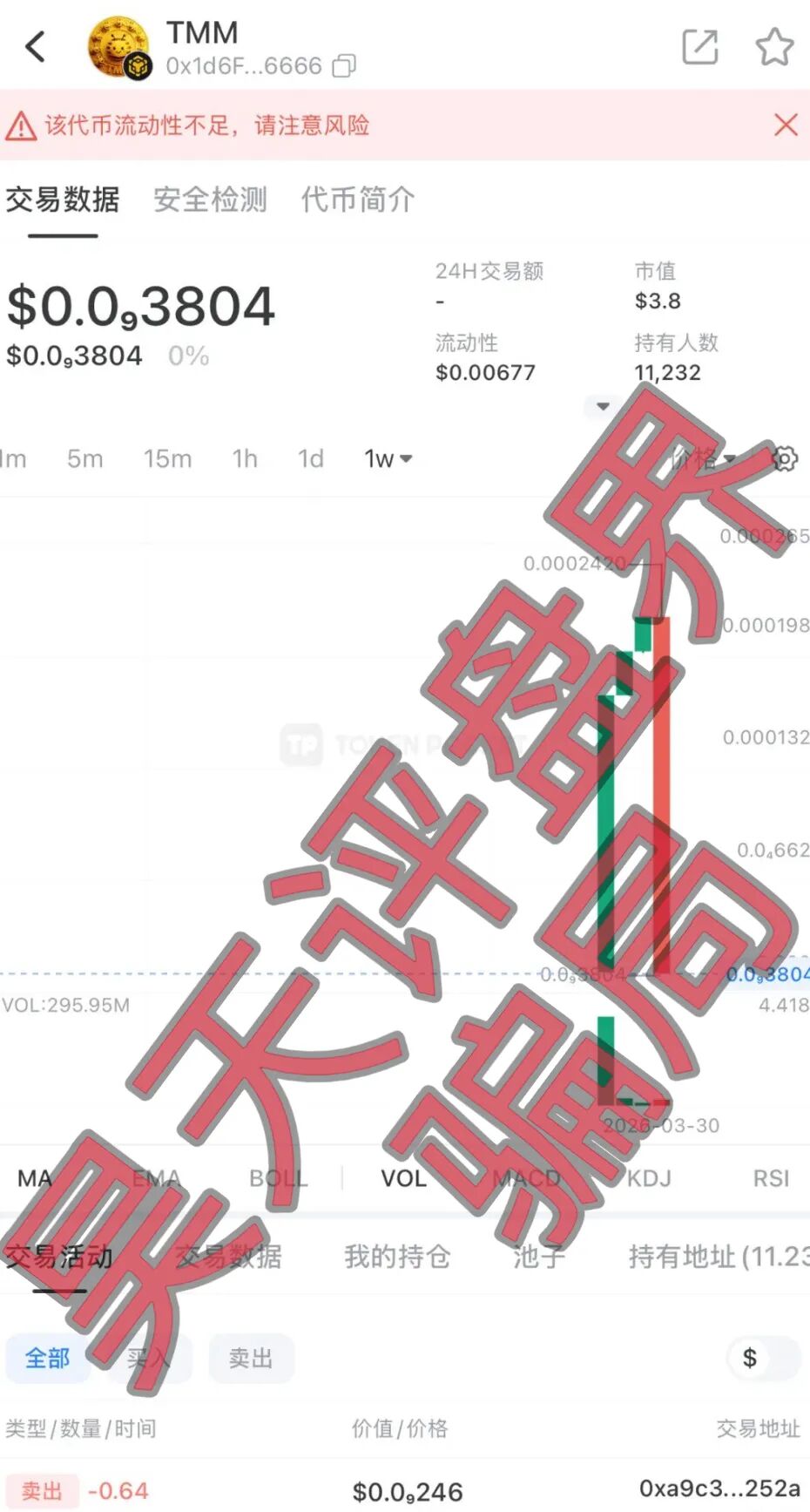Switch to the 安全检测 tab
810x1512 pixels.
point(210,200)
